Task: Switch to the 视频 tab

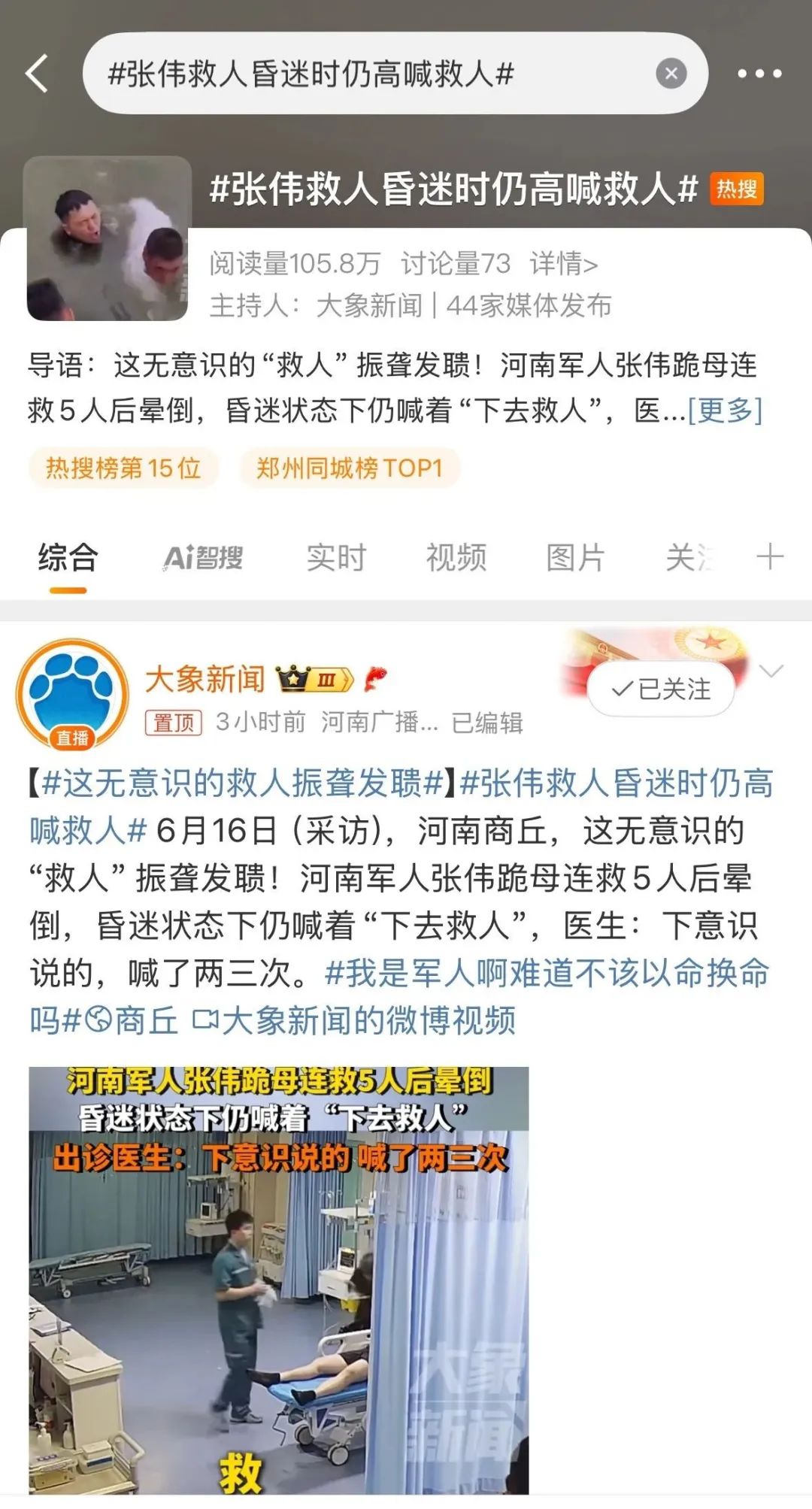Action: [456, 558]
